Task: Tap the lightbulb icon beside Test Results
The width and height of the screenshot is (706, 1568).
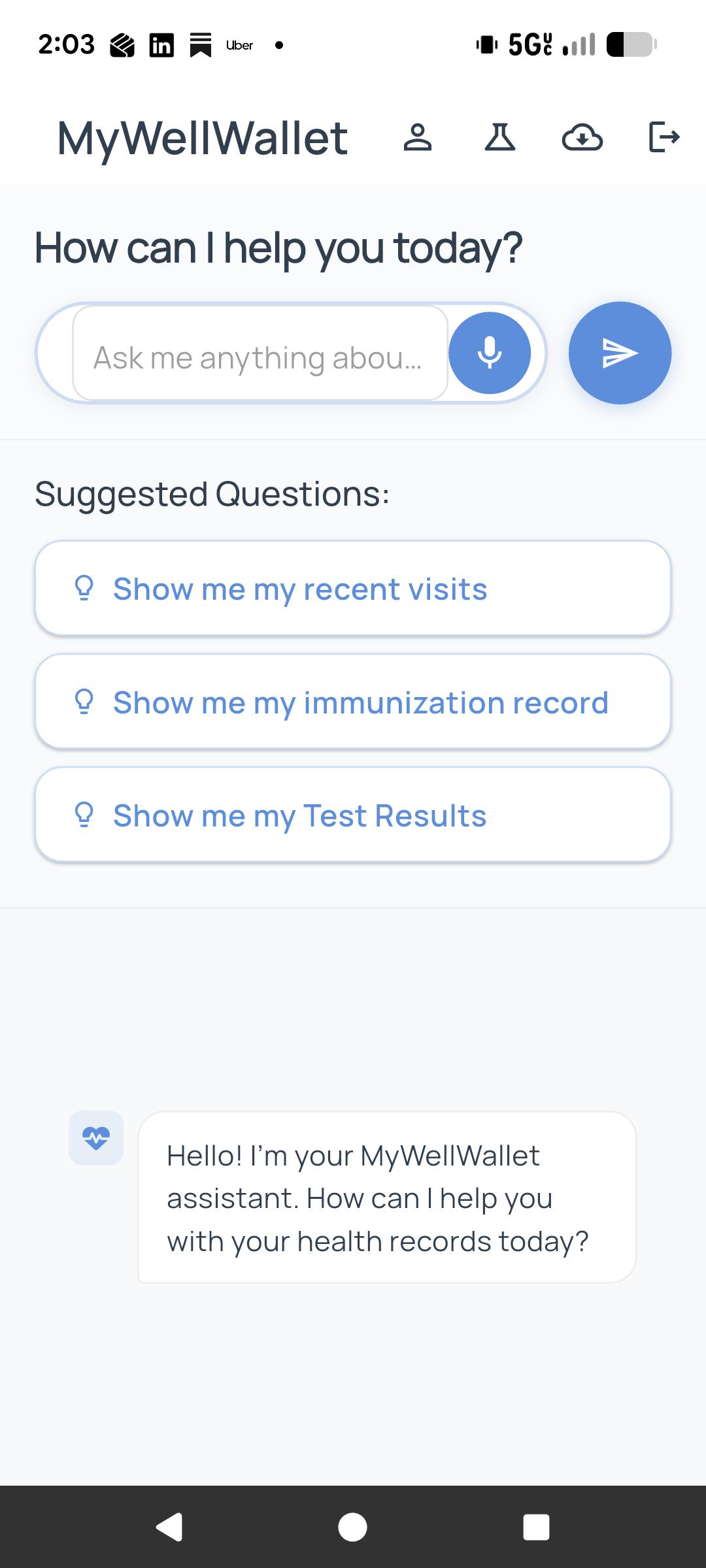Action: coord(84,815)
